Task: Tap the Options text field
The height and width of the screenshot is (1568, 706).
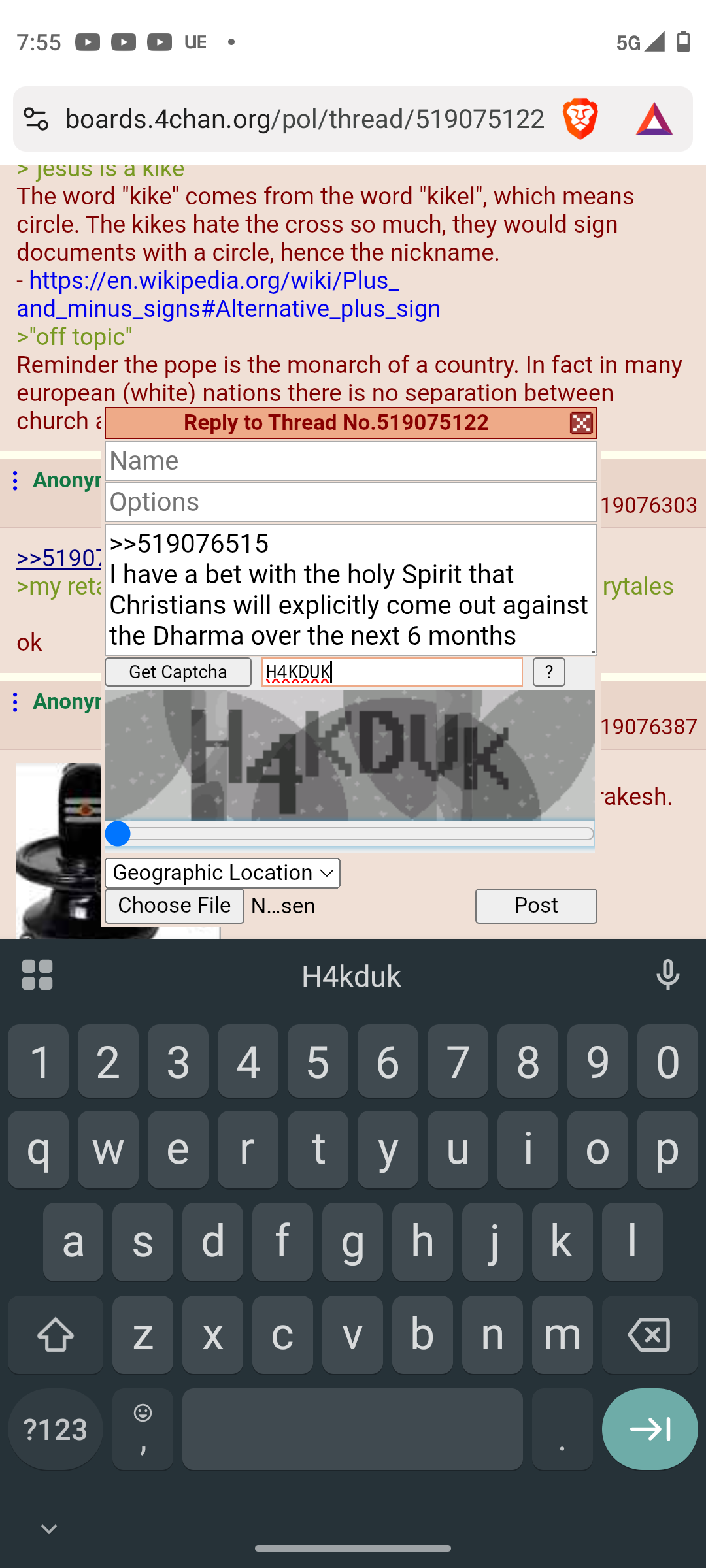Action: click(350, 502)
